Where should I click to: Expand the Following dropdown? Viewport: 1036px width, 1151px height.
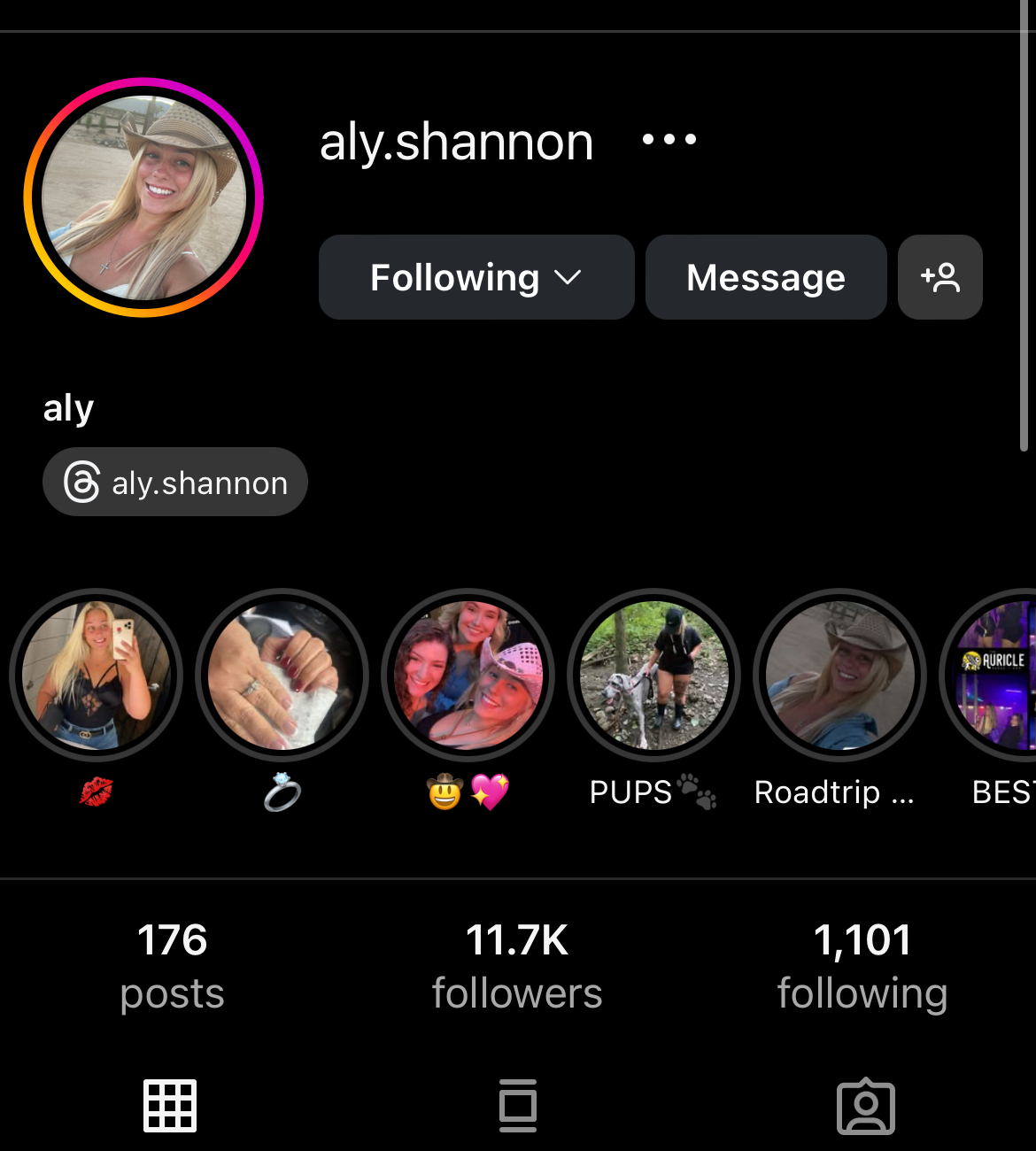point(476,277)
